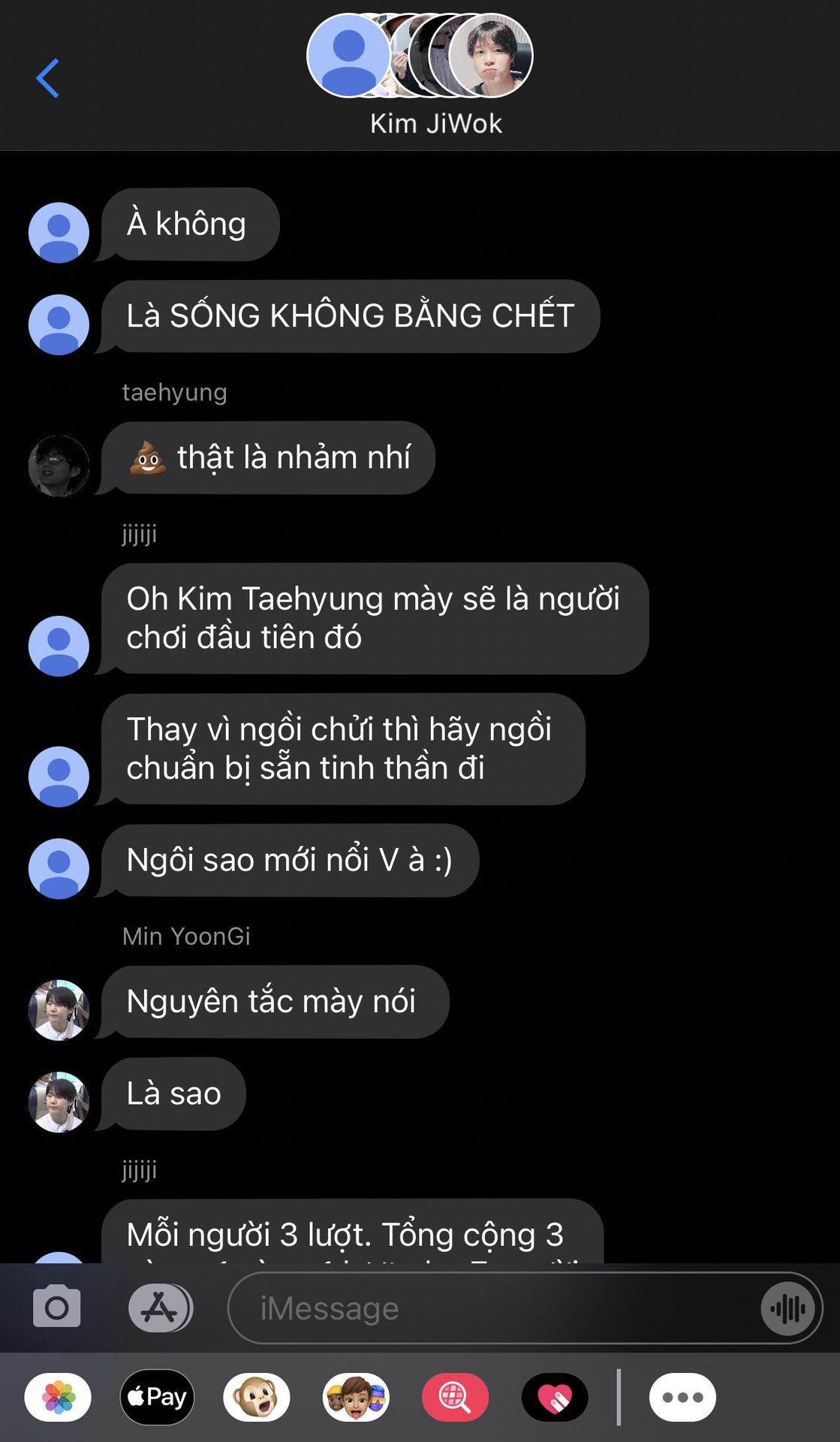Open Memoji stickers
Image resolution: width=840 pixels, height=1442 pixels.
click(356, 1398)
